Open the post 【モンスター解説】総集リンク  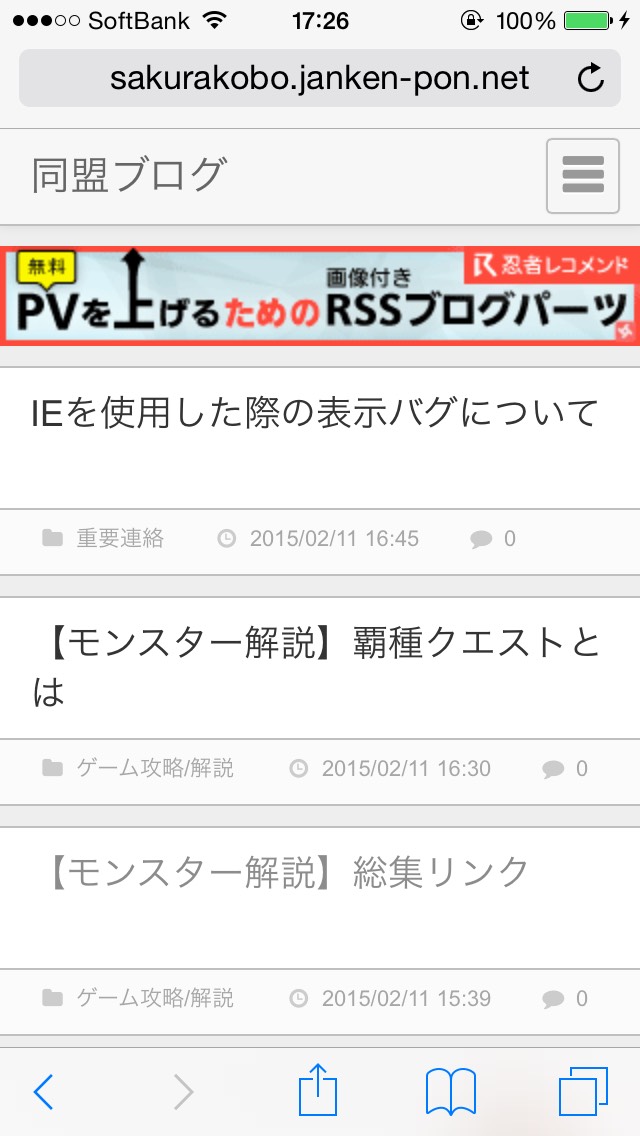coord(288,872)
